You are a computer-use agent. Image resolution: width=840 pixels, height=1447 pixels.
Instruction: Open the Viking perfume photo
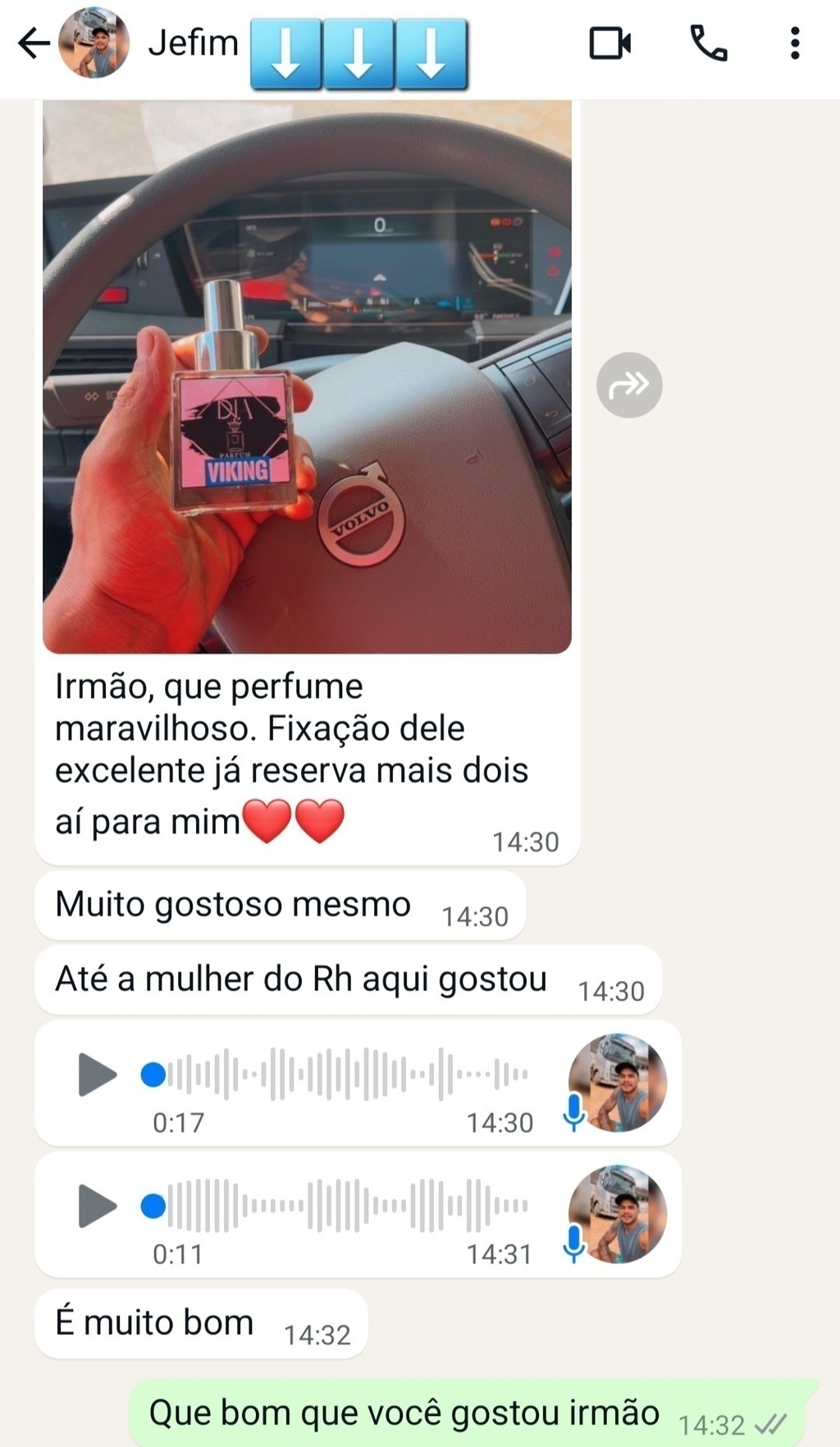coord(307,377)
